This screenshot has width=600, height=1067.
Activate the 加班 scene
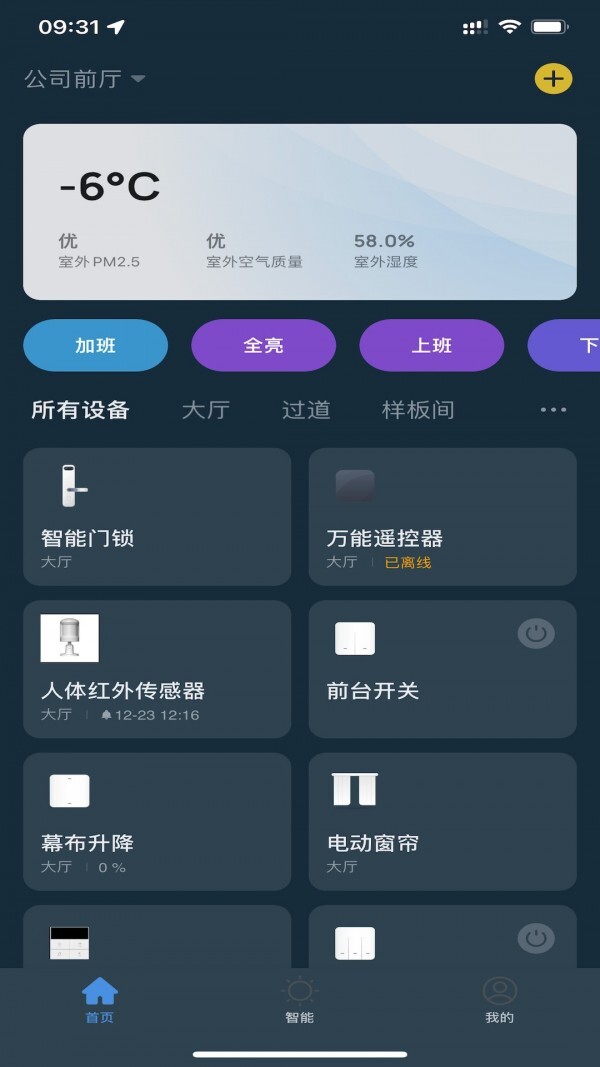pyautogui.click(x=95, y=346)
